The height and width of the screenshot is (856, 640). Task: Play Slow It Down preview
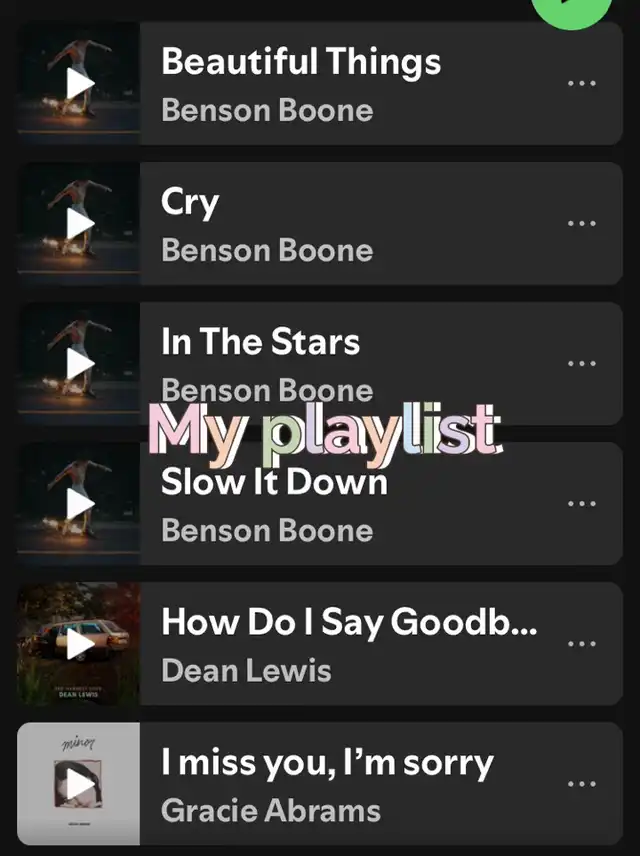(x=79, y=504)
